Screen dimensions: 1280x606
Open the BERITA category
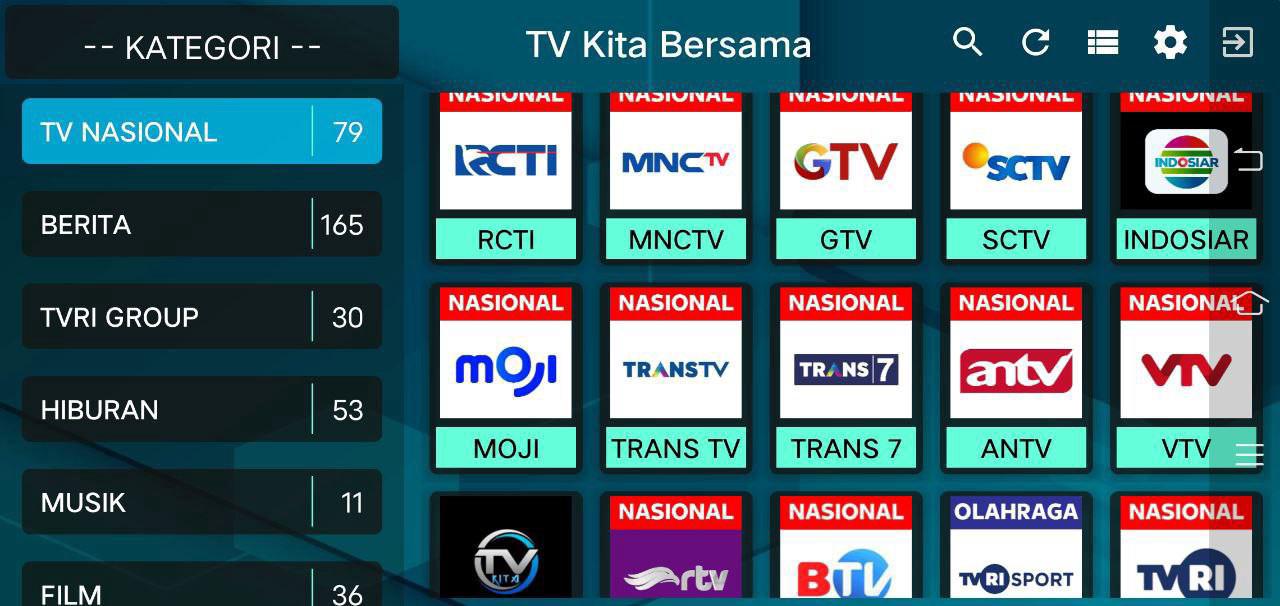(x=201, y=224)
